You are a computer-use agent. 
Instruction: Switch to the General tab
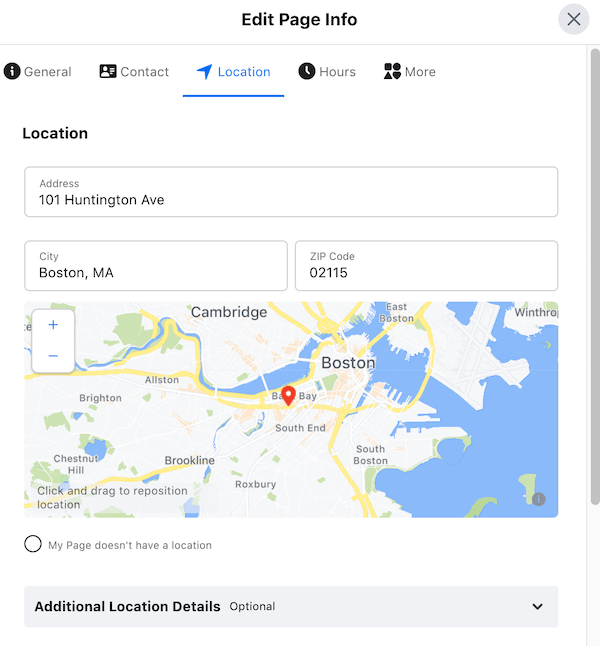click(38, 72)
